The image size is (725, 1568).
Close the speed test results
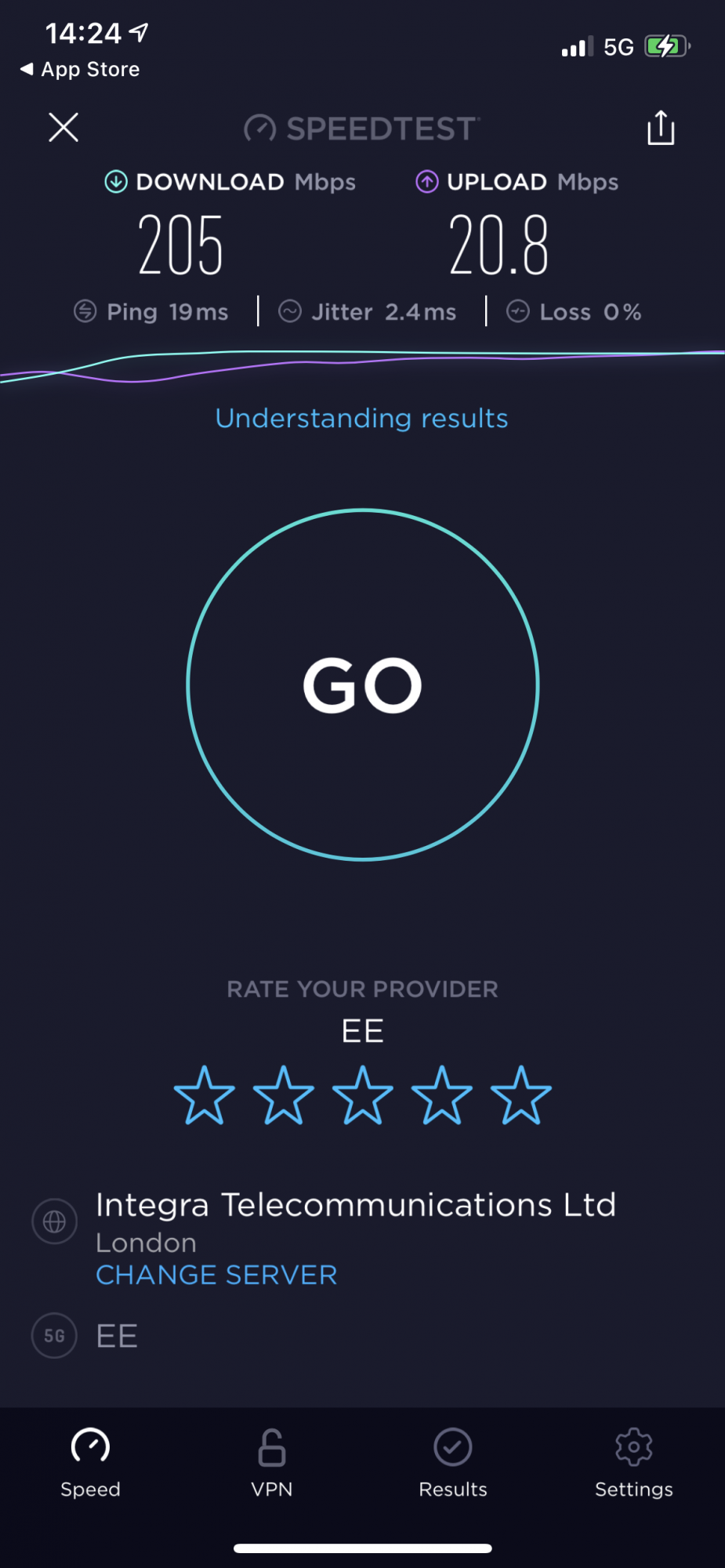[63, 127]
